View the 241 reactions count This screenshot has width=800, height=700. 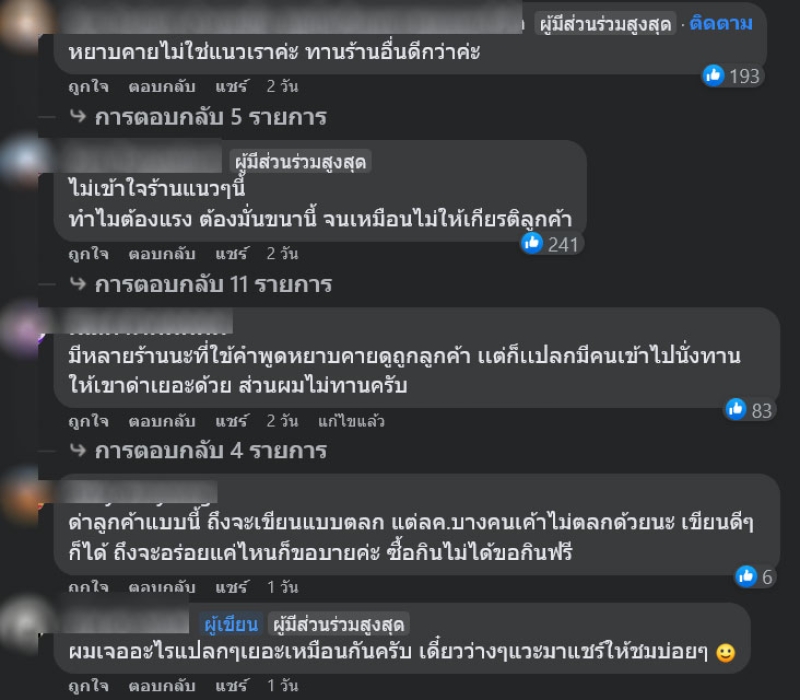tap(551, 243)
